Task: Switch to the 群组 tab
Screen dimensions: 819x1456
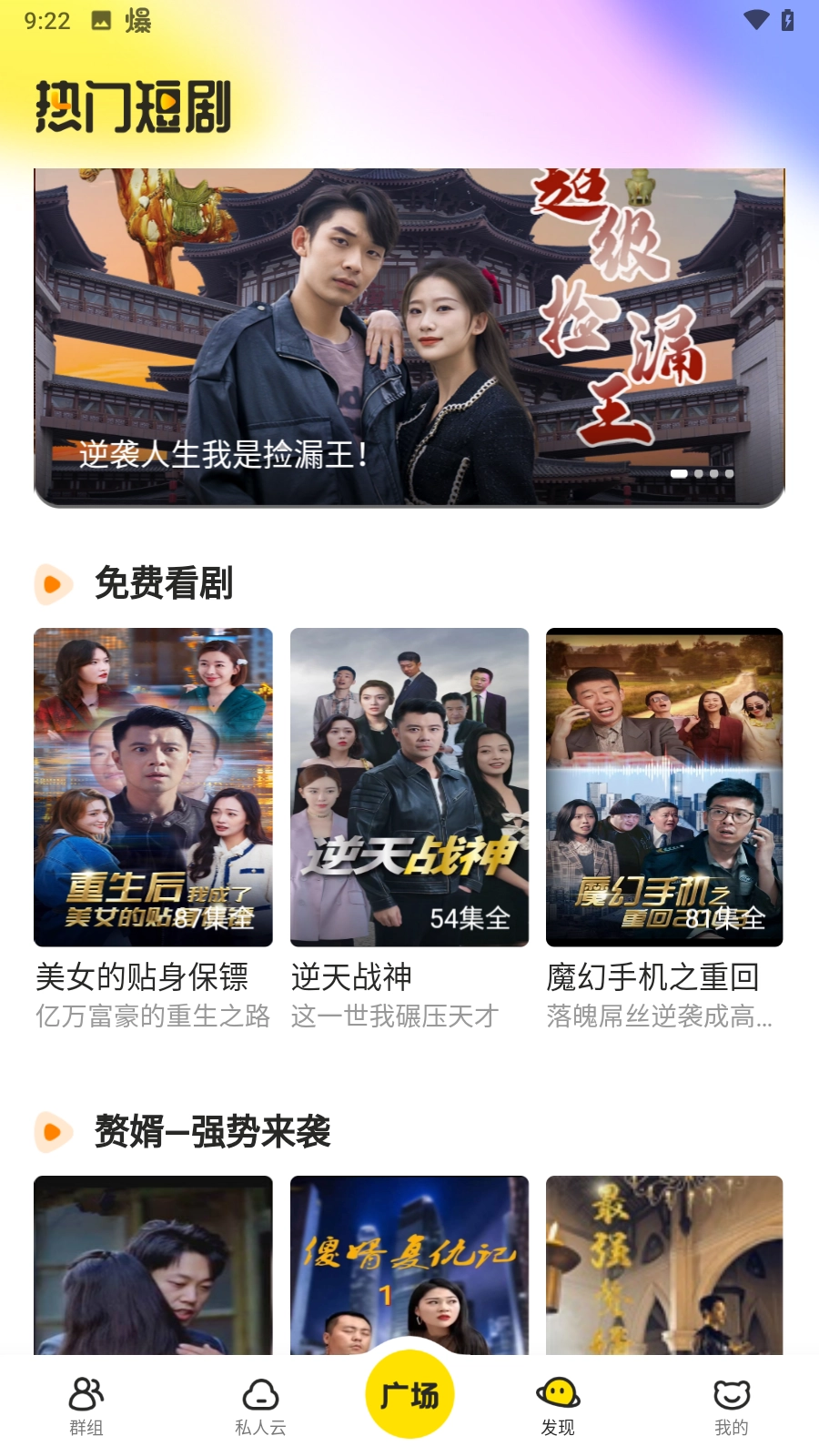Action: point(86,1406)
